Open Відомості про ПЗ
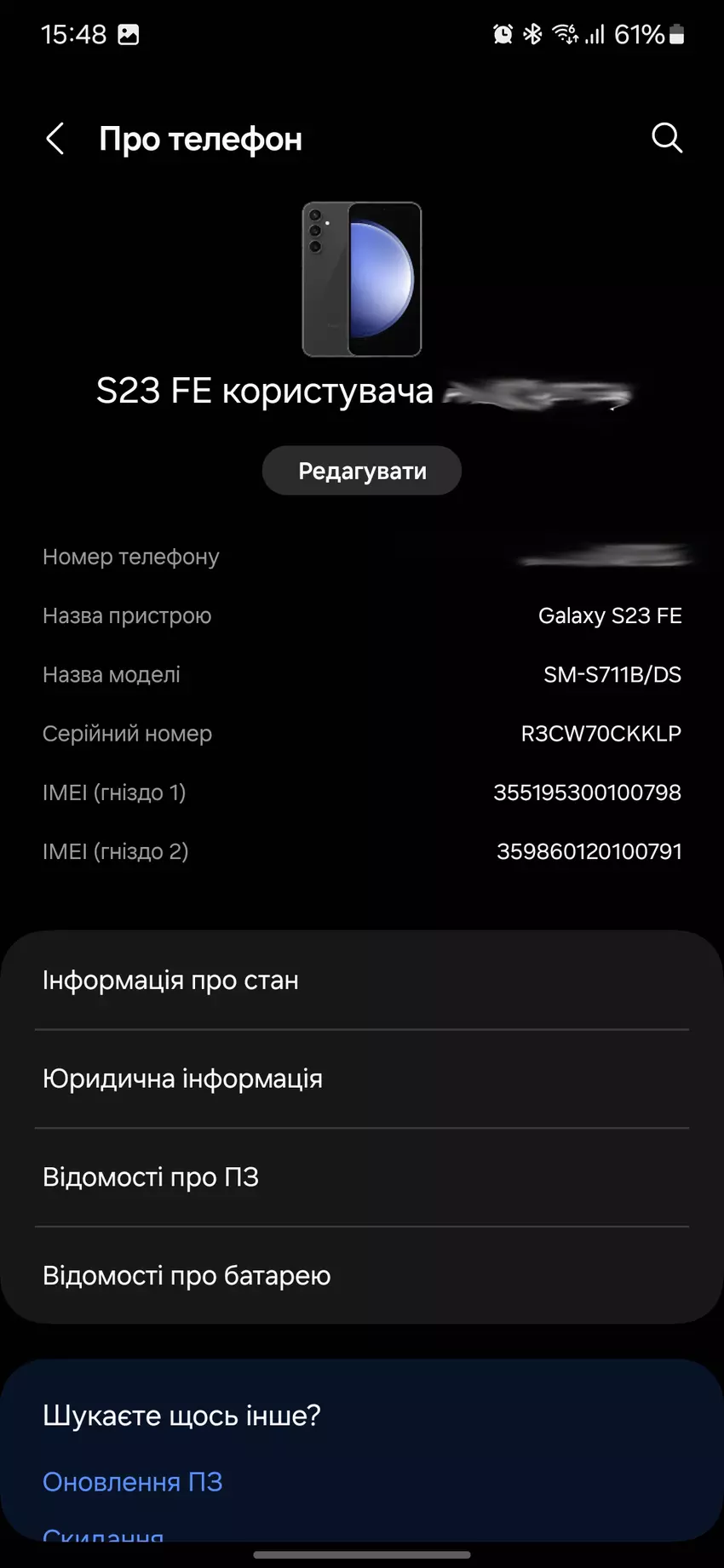Screen dimensions: 724x1568 pyautogui.click(x=361, y=1177)
